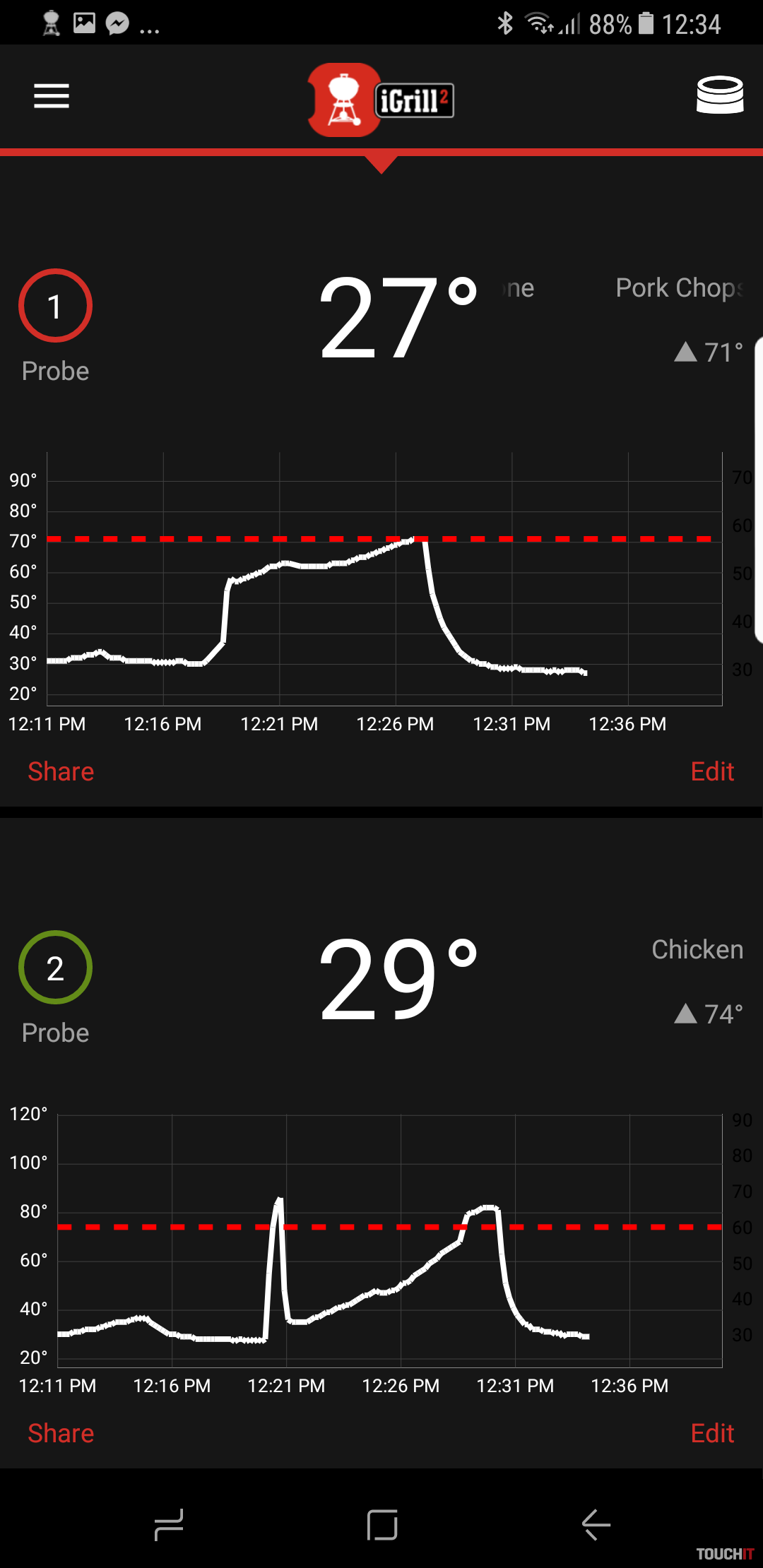The image size is (763, 1568).
Task: Edit the Probe 1 Pork Chops settings
Action: (712, 771)
